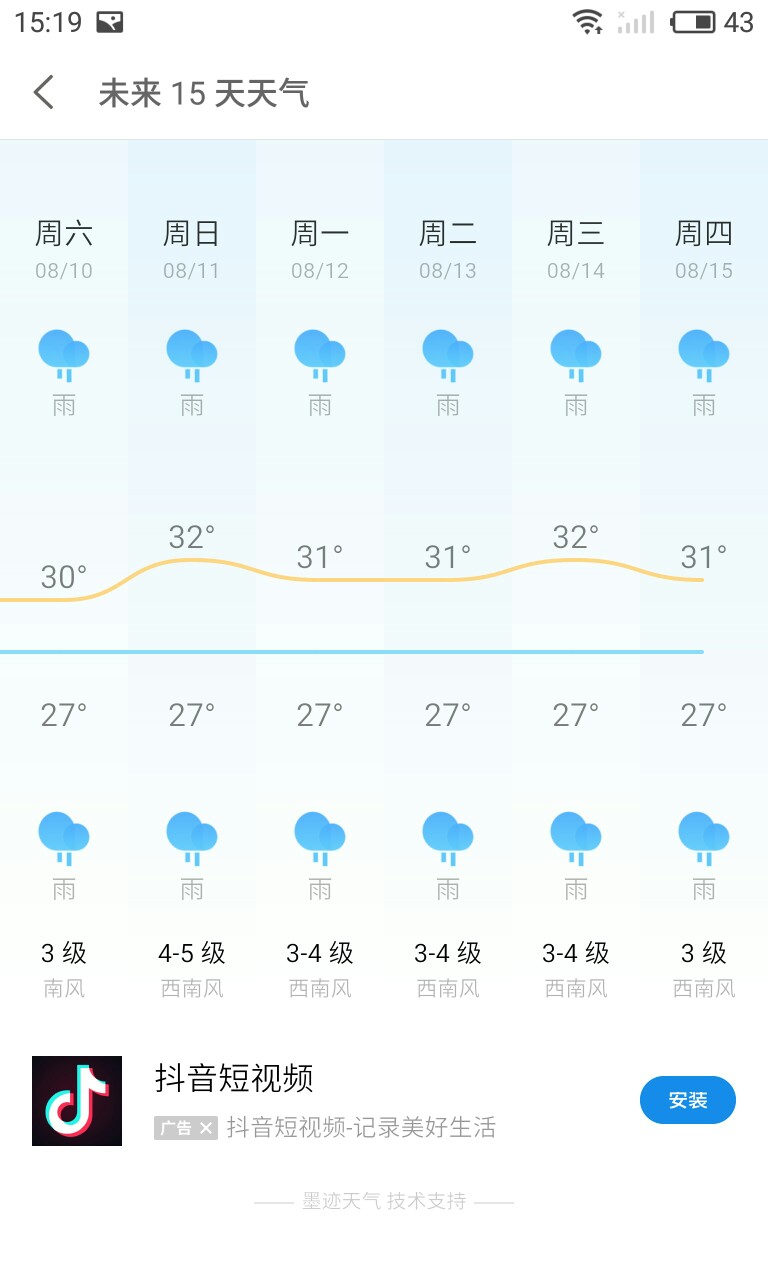
Task: Tap the 安装 button for 抖音短视频
Action: pos(688,1100)
